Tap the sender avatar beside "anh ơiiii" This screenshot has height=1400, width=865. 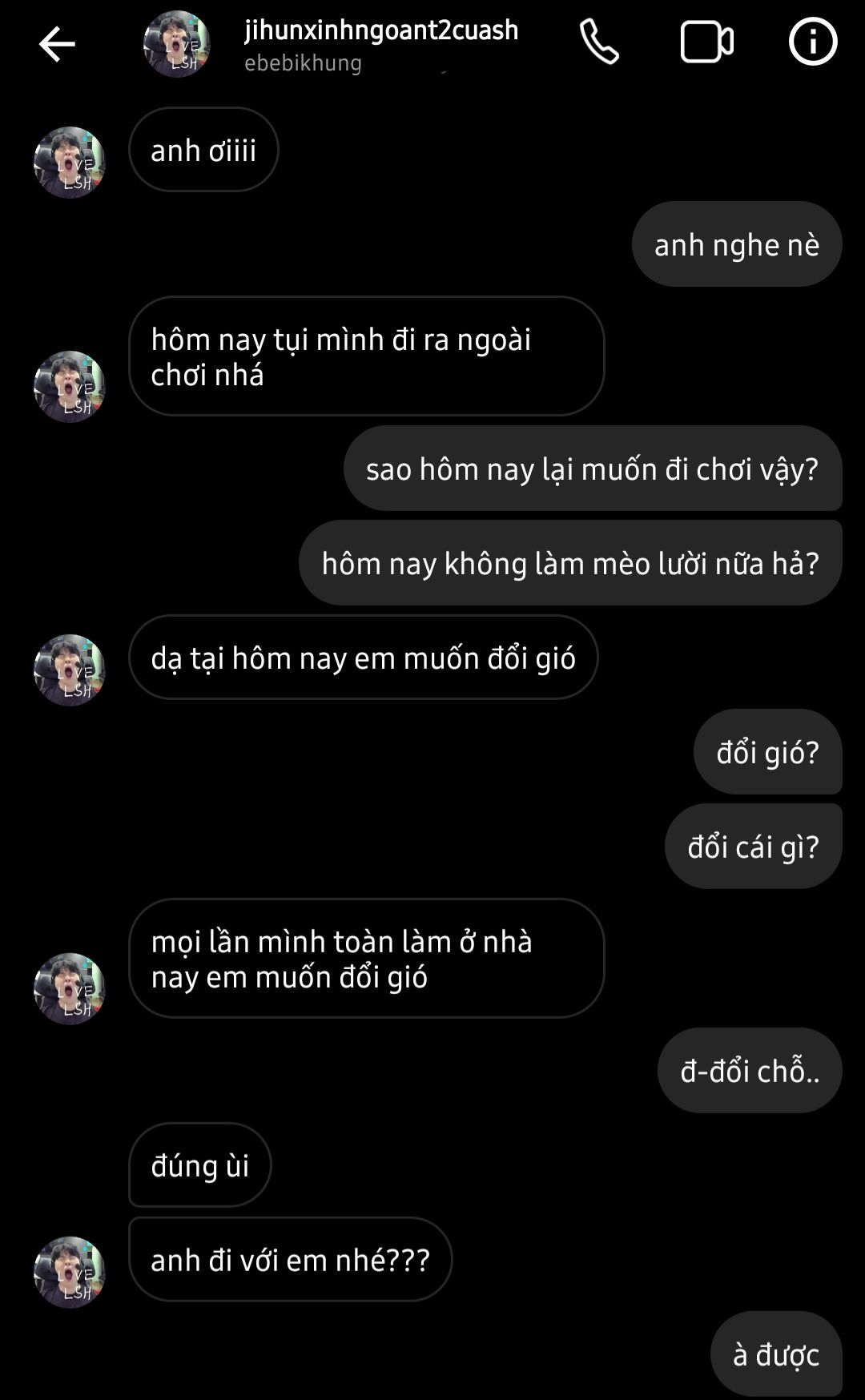coord(69,163)
